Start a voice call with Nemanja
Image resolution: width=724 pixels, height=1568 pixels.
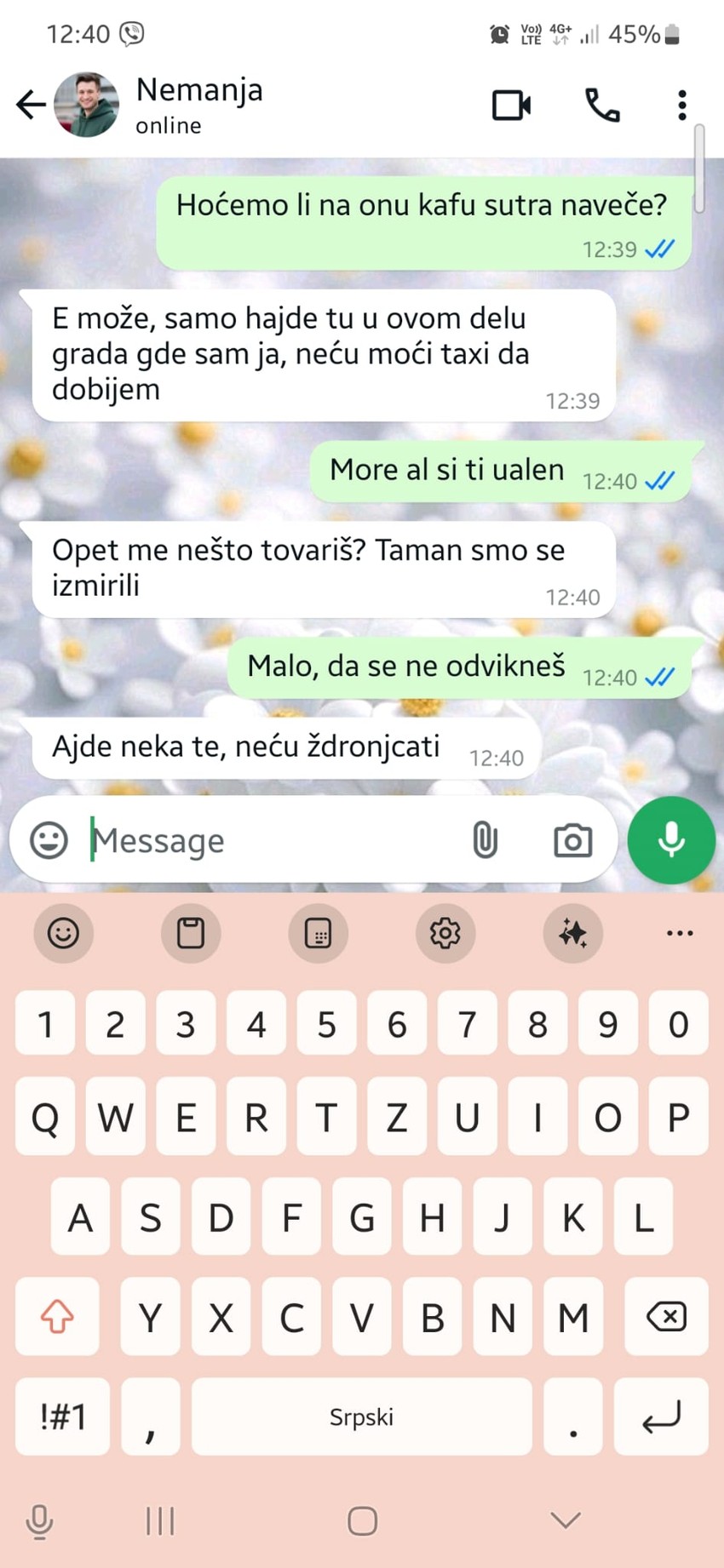601,104
